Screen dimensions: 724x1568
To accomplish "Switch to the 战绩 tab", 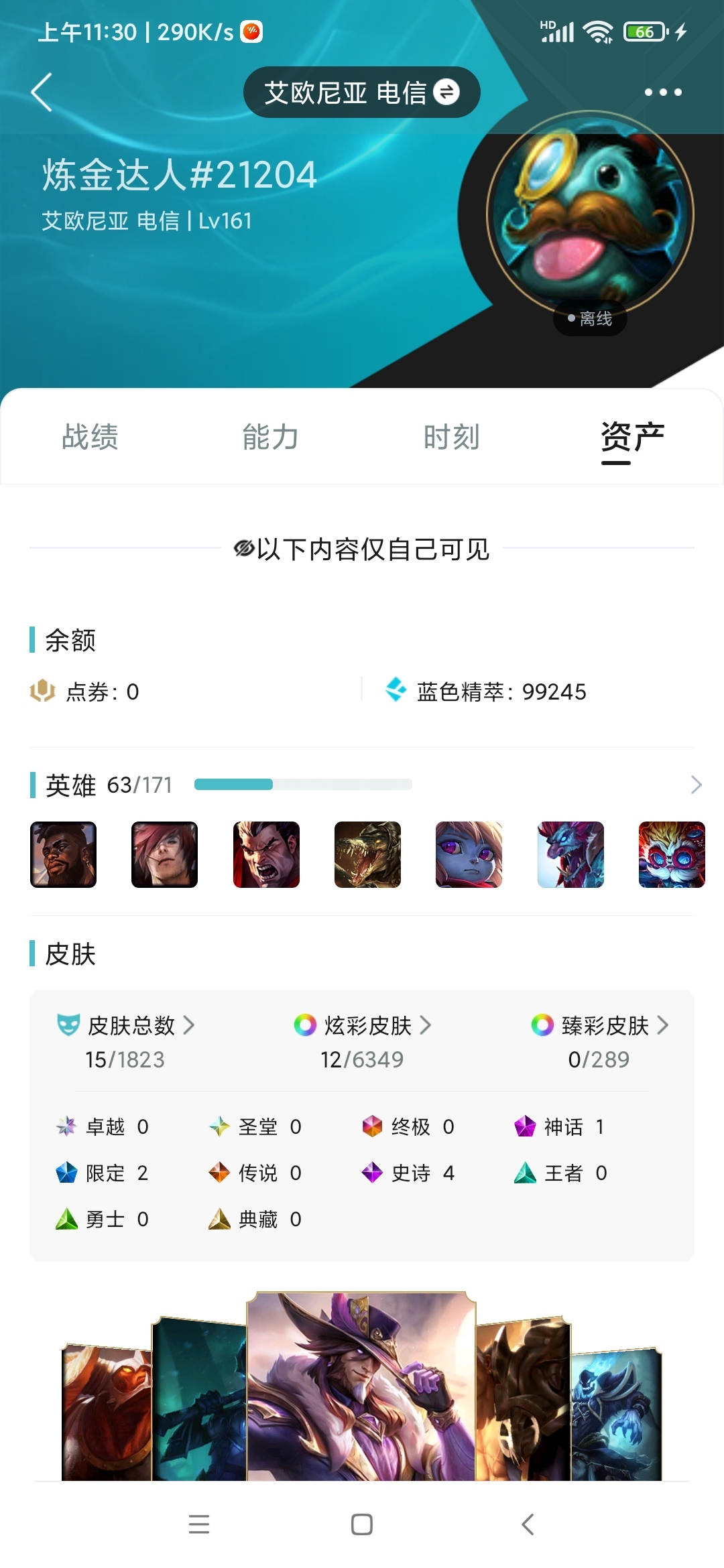I will pyautogui.click(x=90, y=437).
